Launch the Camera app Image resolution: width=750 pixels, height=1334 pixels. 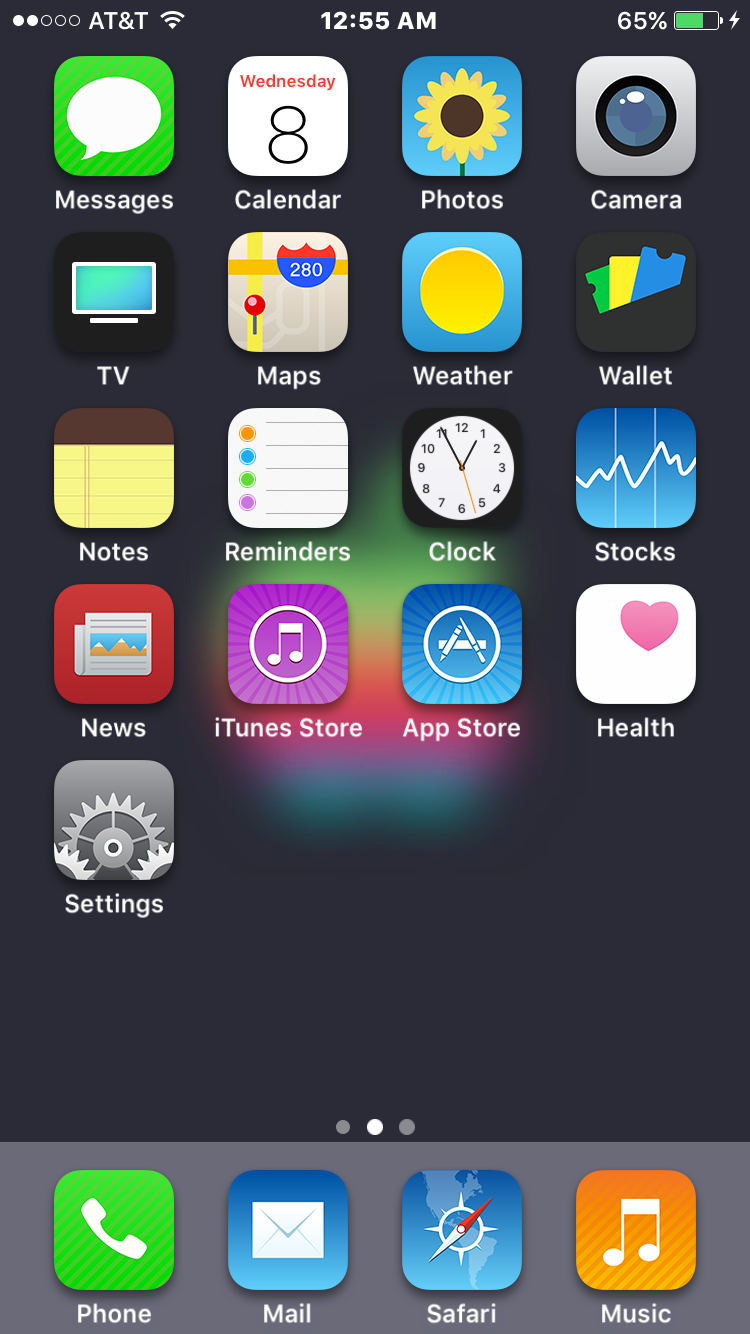(x=636, y=116)
